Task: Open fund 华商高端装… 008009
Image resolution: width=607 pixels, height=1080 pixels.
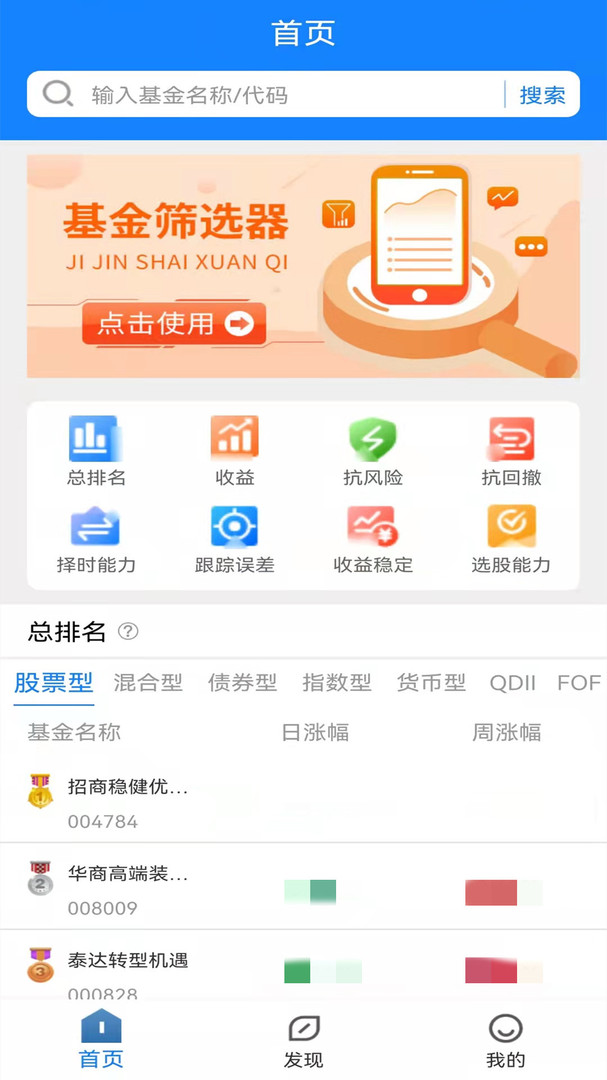Action: coord(128,890)
